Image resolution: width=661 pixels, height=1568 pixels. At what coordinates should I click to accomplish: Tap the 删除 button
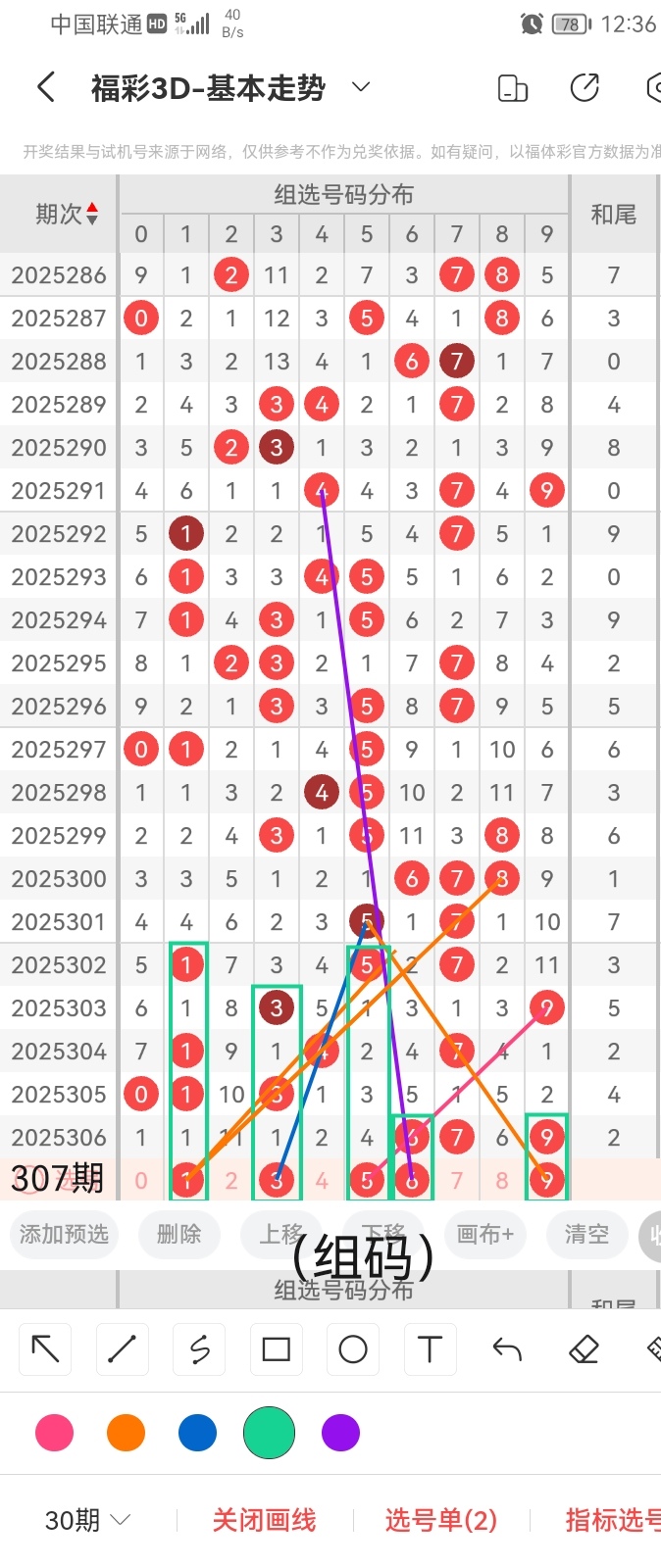click(x=178, y=1234)
